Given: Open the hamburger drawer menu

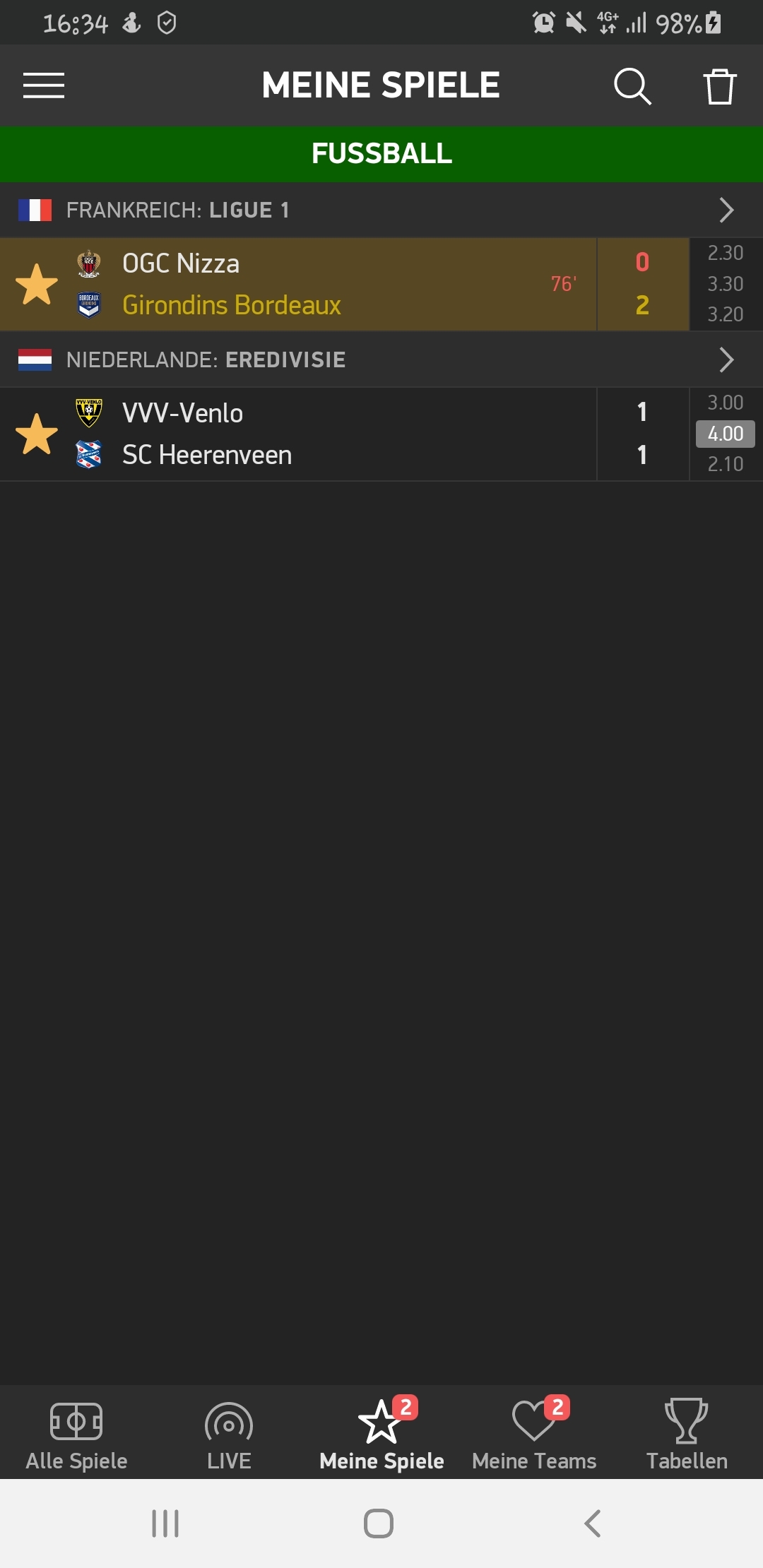Looking at the screenshot, I should click(x=44, y=85).
